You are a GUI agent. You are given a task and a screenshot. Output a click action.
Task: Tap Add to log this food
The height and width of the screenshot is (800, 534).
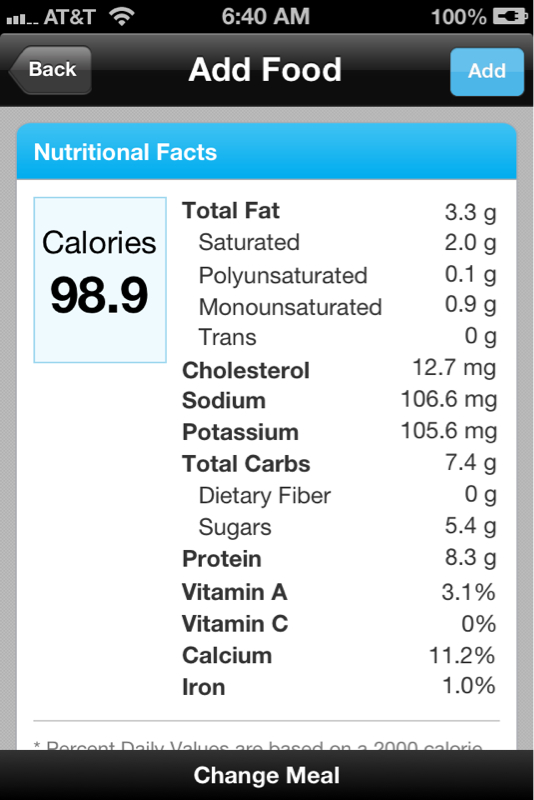point(487,71)
